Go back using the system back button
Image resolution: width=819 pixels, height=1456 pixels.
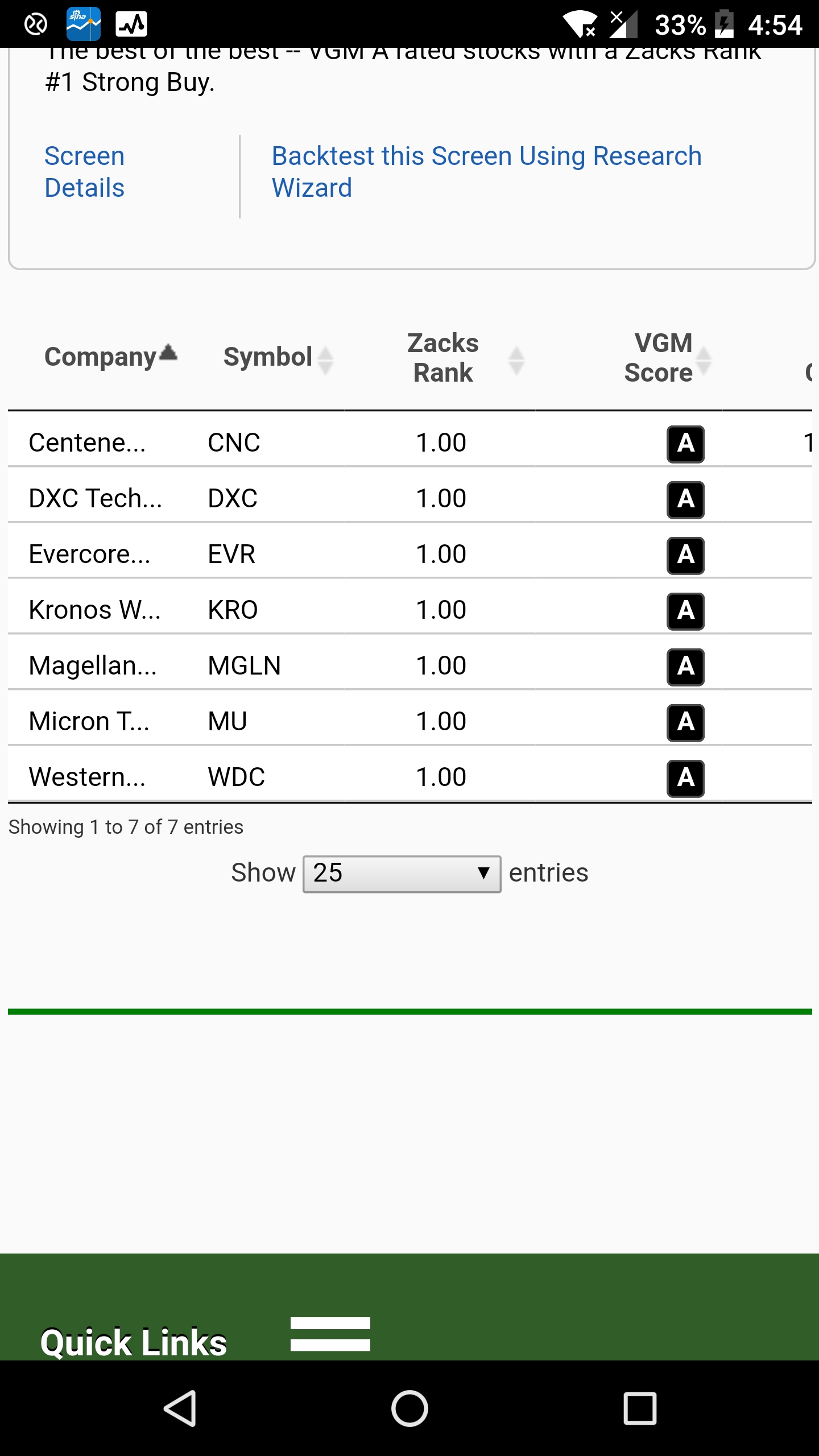click(180, 1408)
